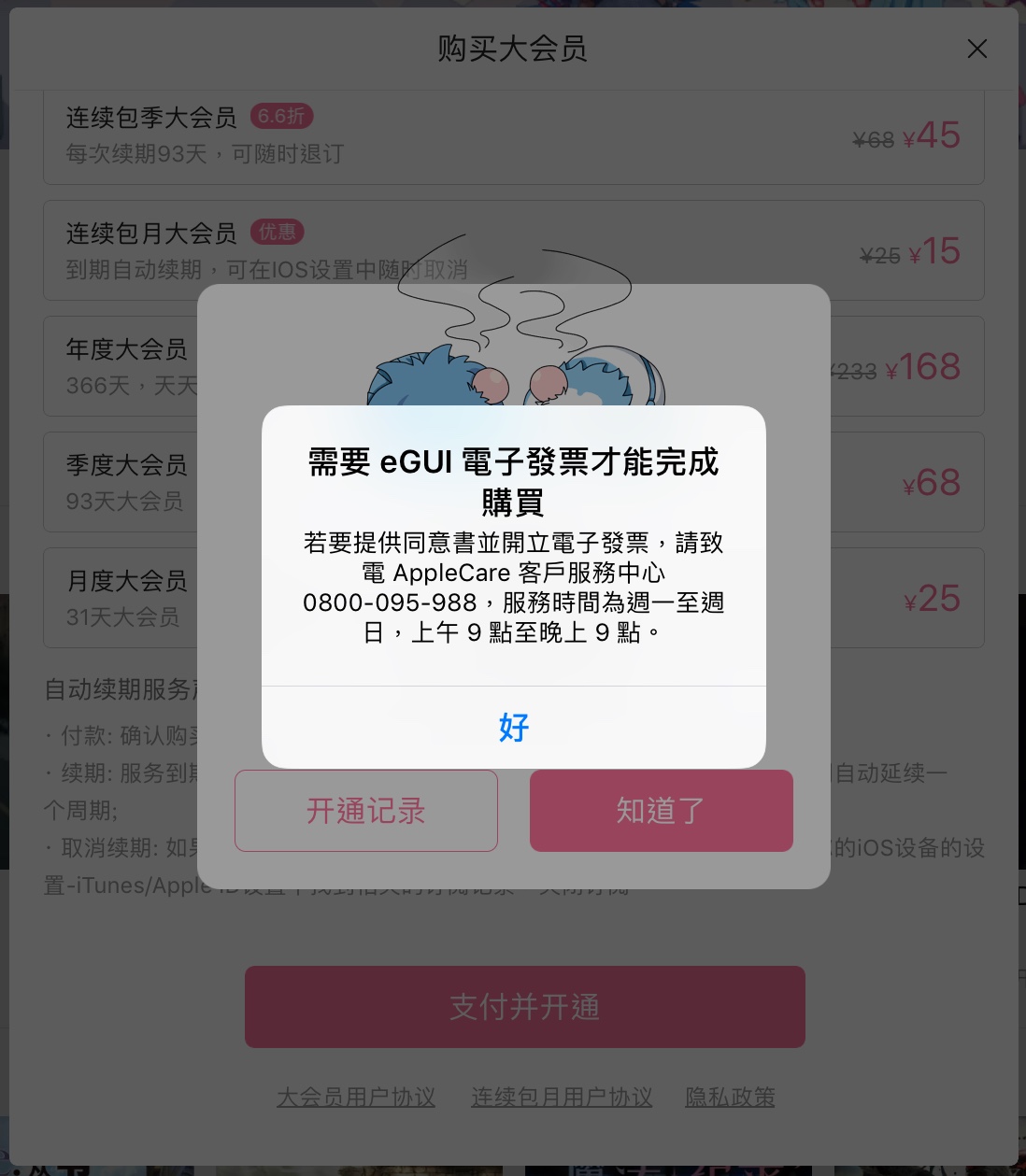This screenshot has height=1176, width=1026.
Task: Choose the 年度大会员 ¥168 plan
Action: tap(897, 366)
